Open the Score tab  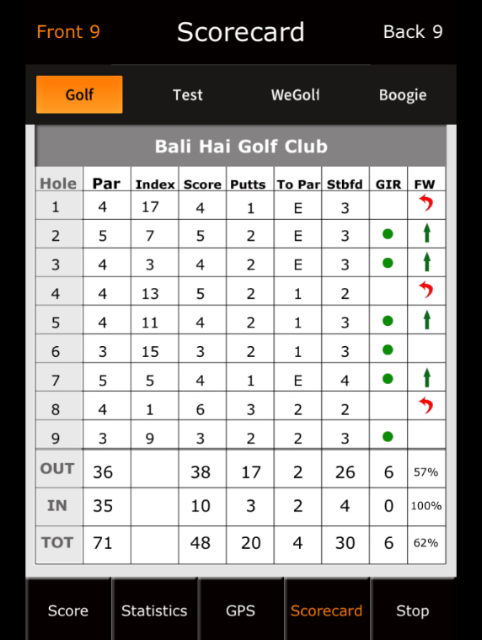coord(68,610)
